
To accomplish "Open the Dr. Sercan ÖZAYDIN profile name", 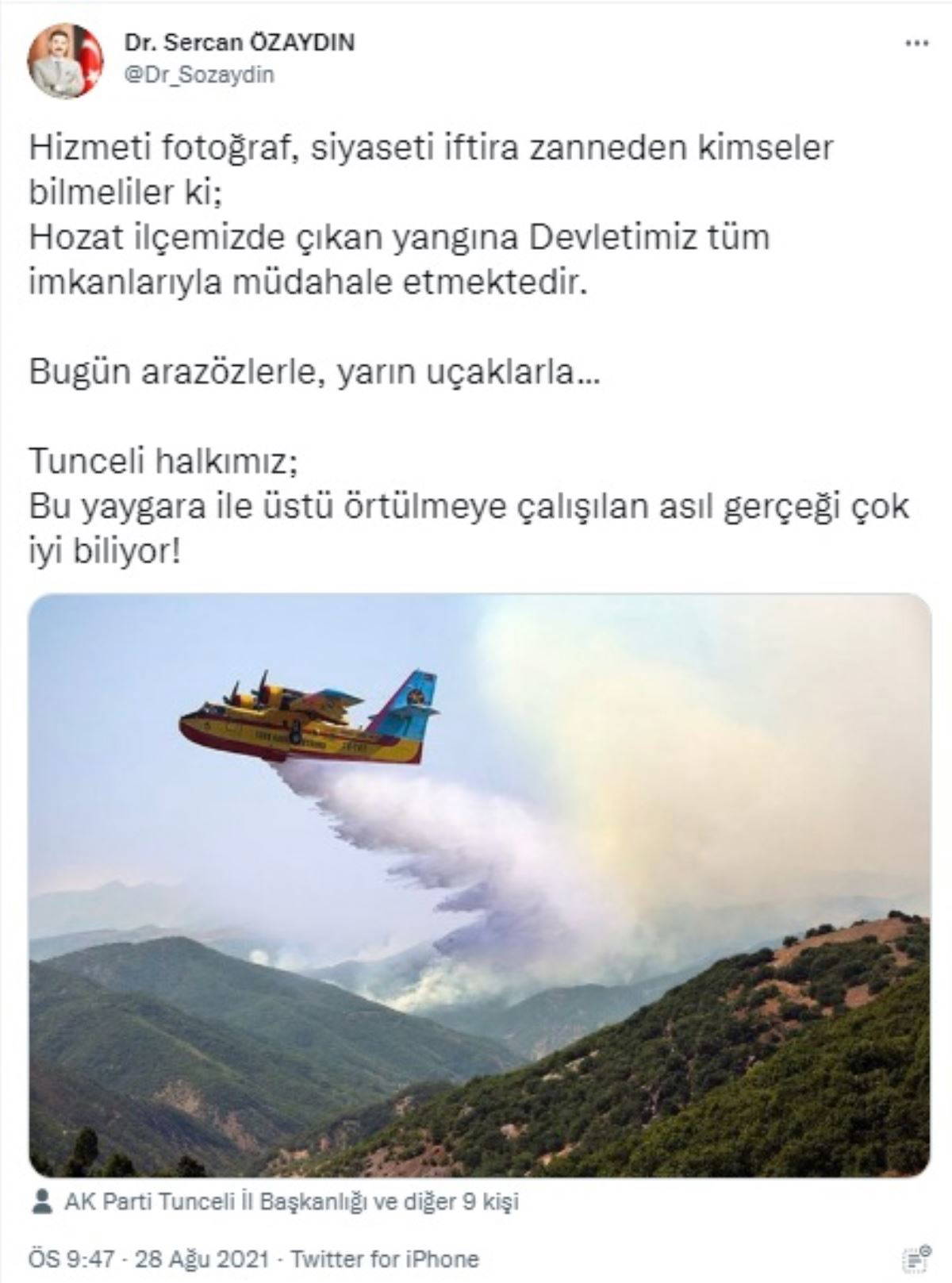I will pyautogui.click(x=239, y=42).
